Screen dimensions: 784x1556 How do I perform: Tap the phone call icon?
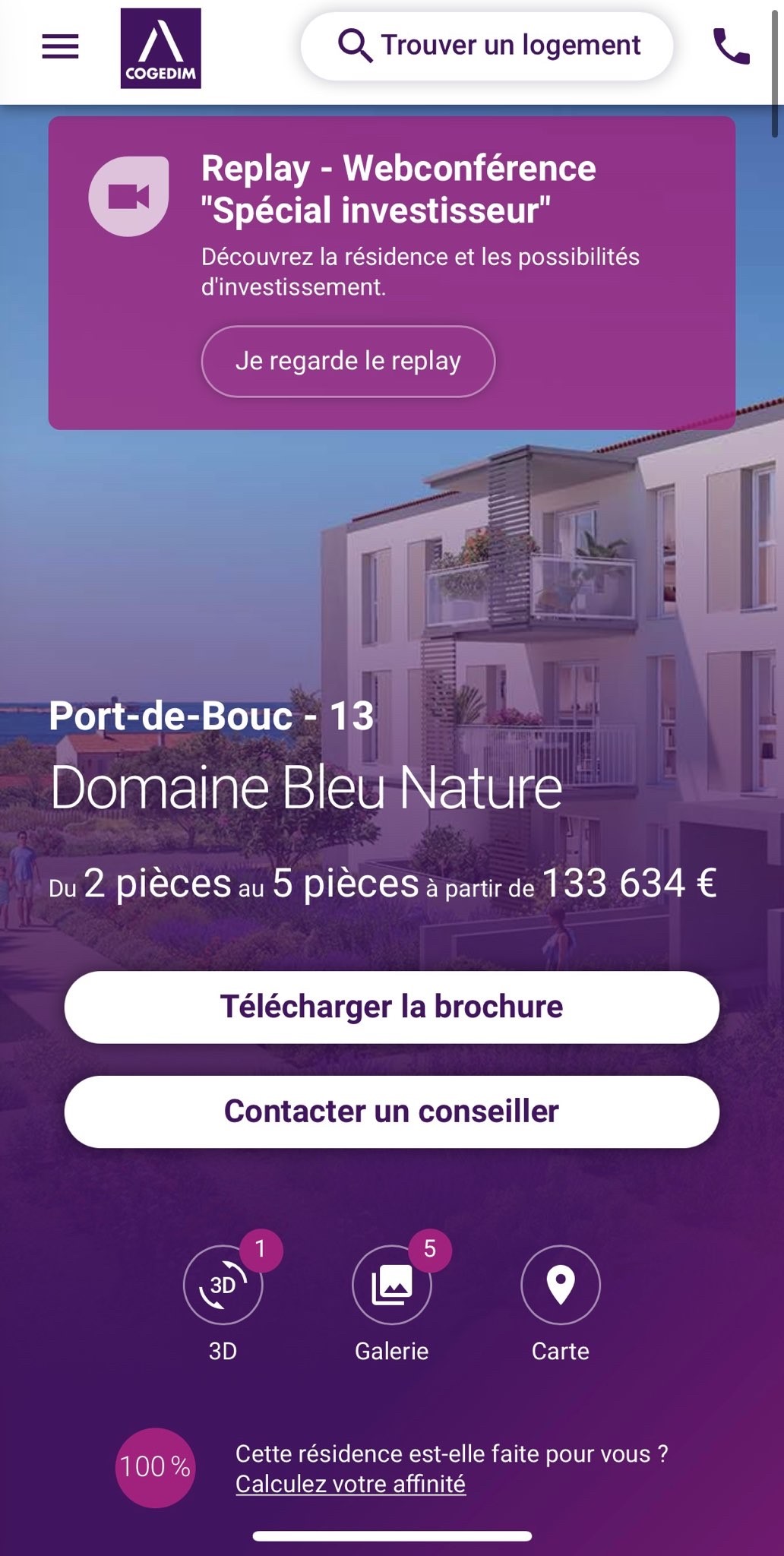tap(731, 47)
